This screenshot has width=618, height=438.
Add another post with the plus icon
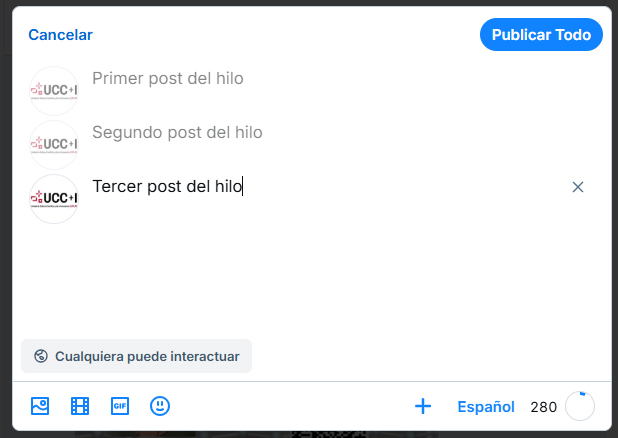[423, 406]
